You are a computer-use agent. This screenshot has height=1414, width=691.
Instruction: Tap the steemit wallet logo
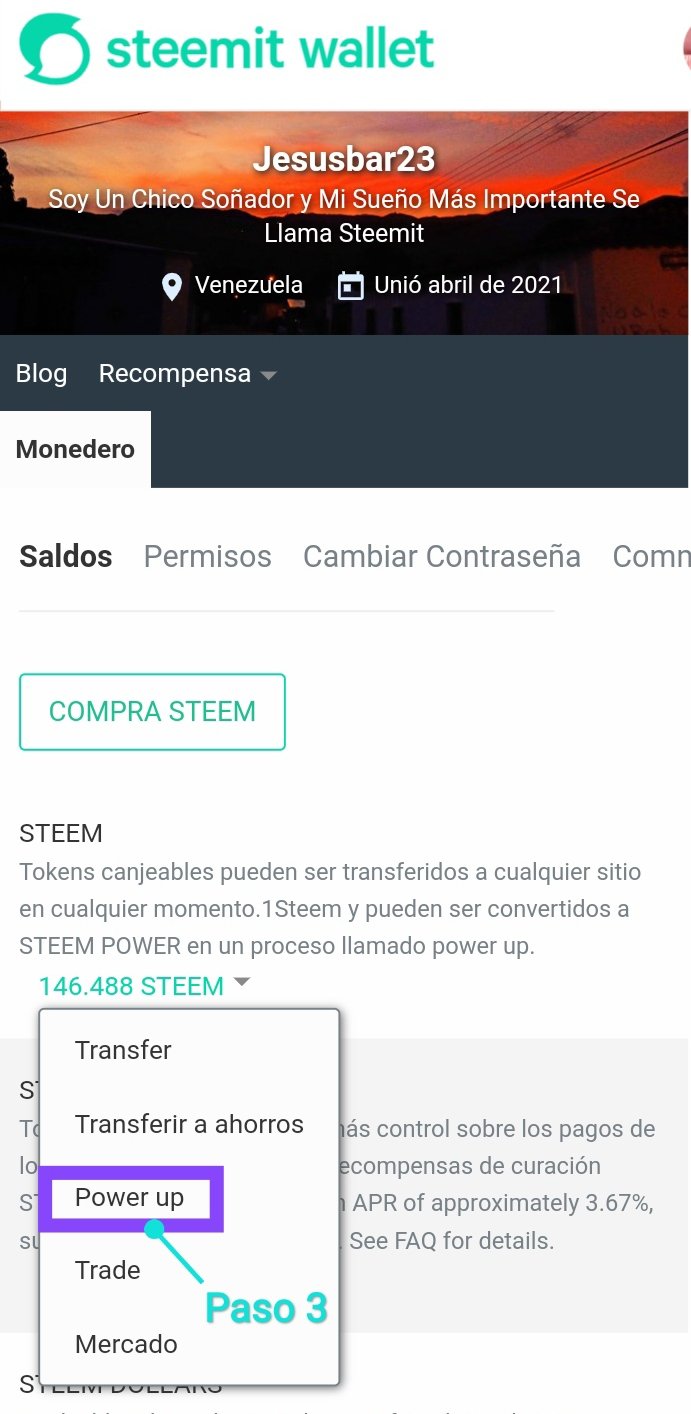click(x=226, y=50)
